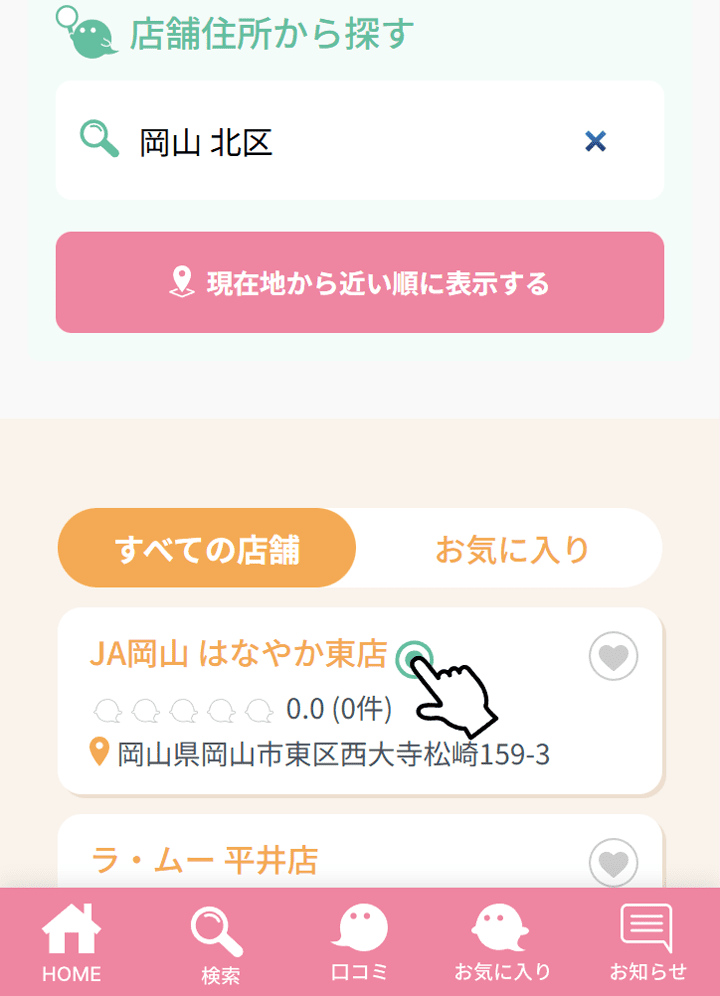Screen dimensions: 720x996
Task: Clear the search text with the X button
Action: 596,140
